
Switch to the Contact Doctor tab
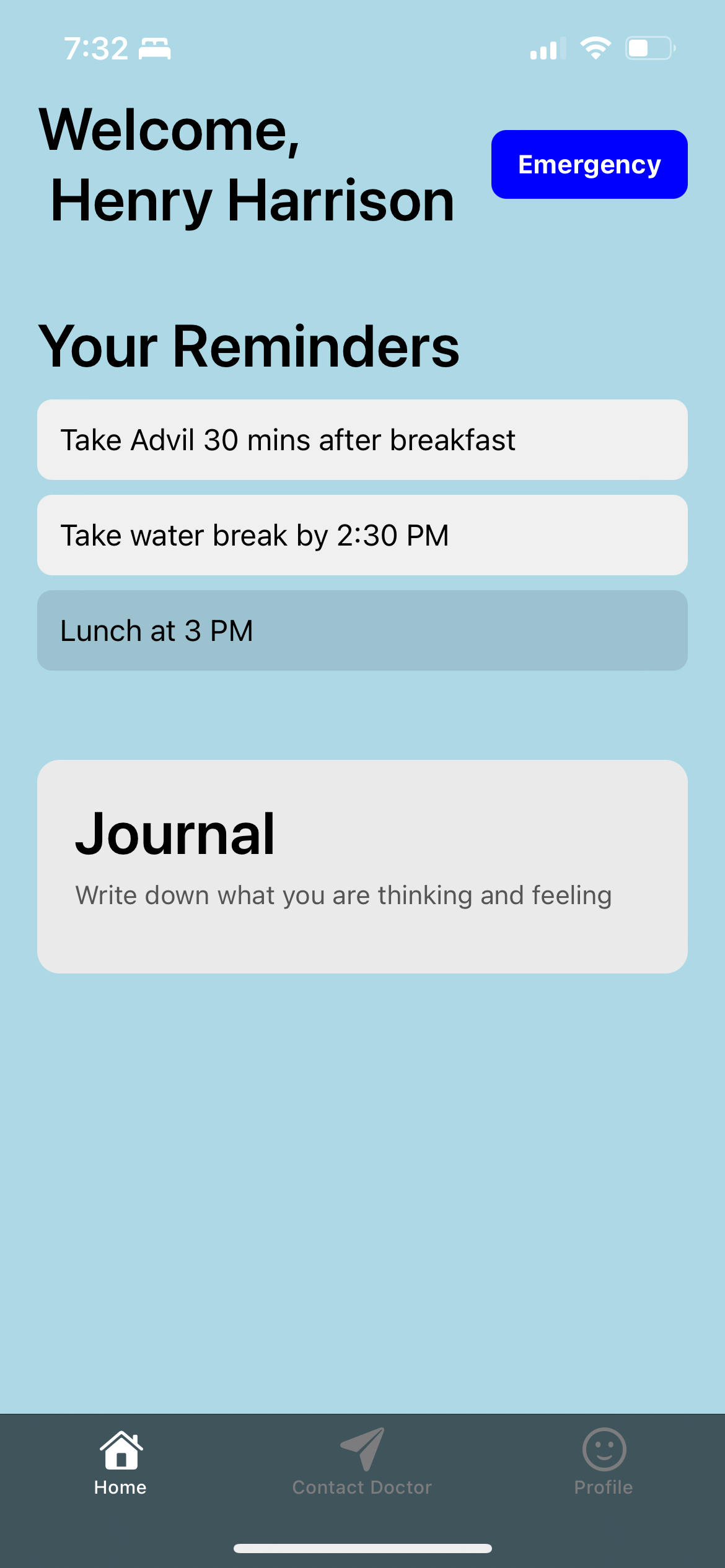(x=362, y=1461)
